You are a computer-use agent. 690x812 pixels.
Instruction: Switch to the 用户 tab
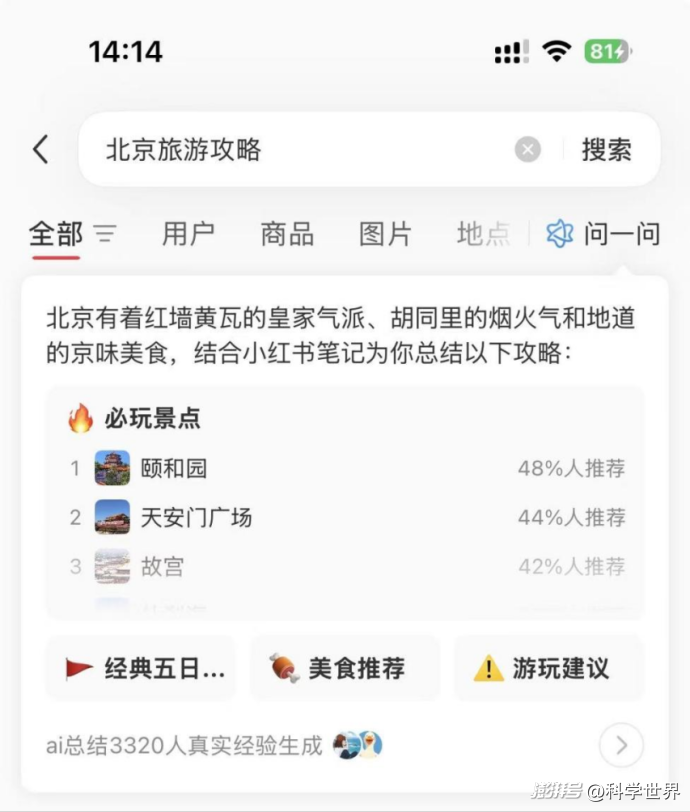pos(188,234)
